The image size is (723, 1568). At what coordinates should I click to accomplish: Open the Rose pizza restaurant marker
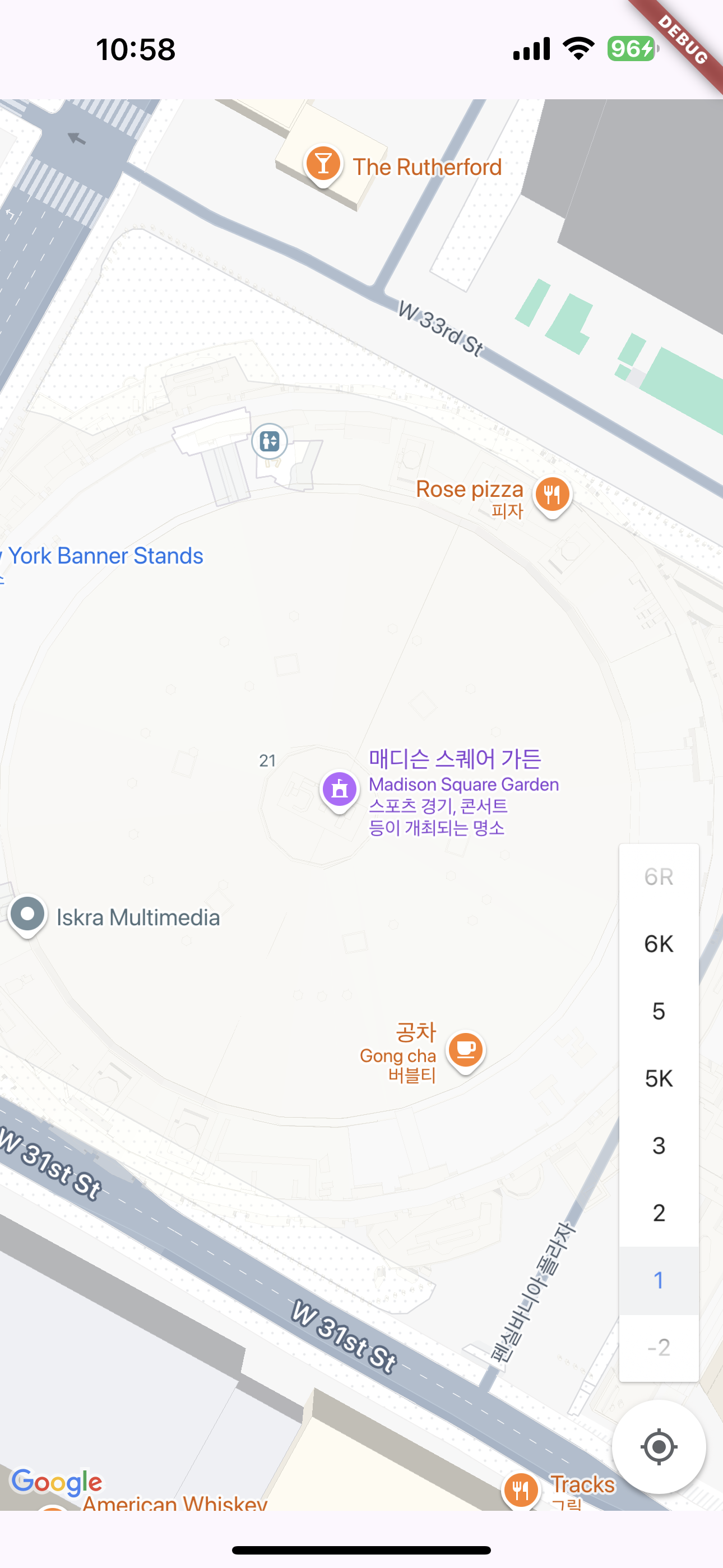(x=552, y=494)
